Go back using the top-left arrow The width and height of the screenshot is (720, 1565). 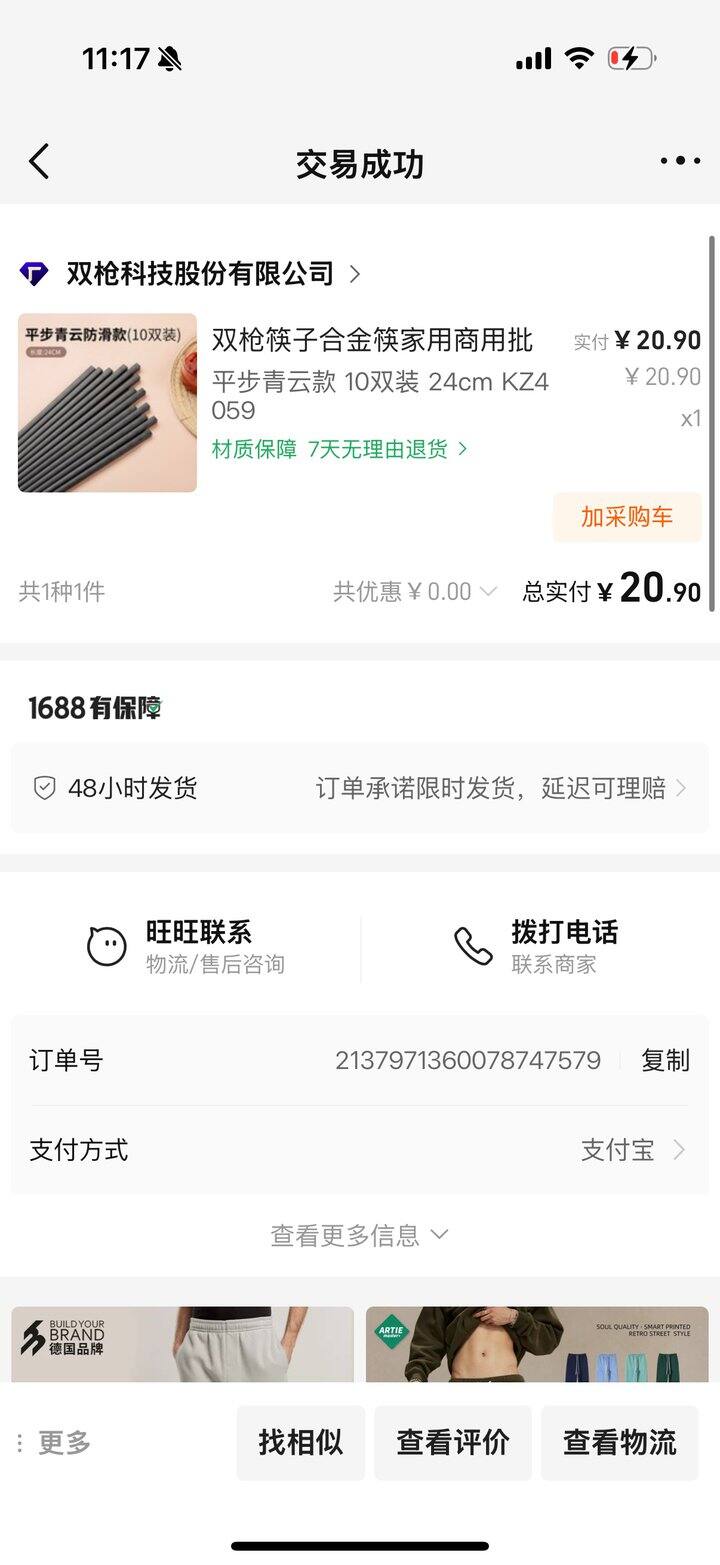pyautogui.click(x=39, y=161)
